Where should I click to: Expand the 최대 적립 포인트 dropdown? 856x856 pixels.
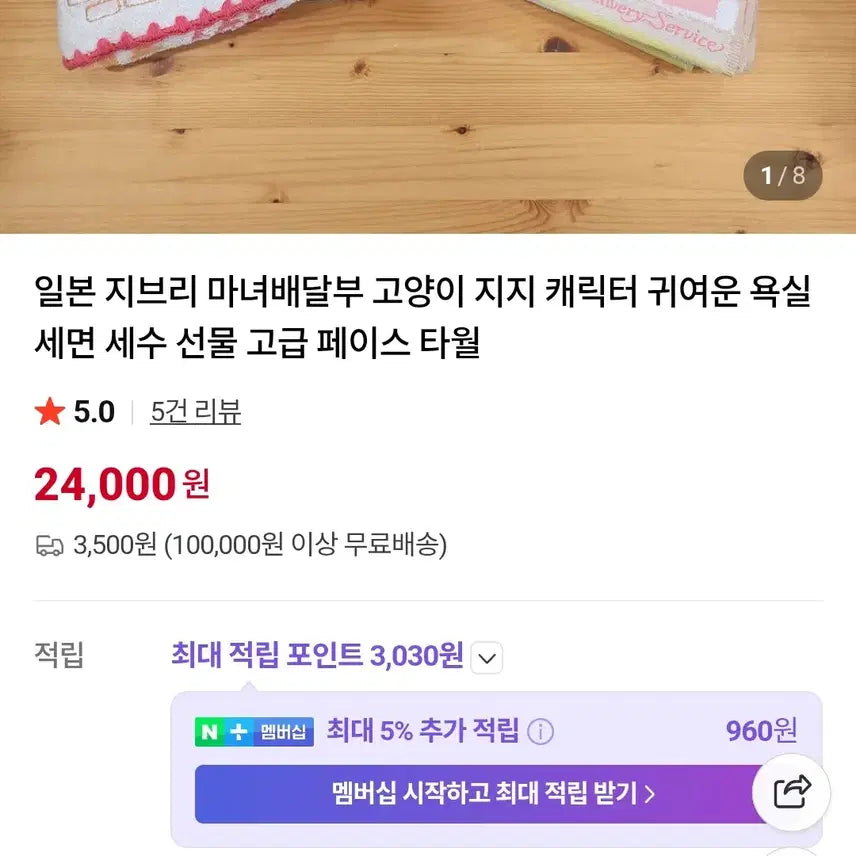click(485, 658)
